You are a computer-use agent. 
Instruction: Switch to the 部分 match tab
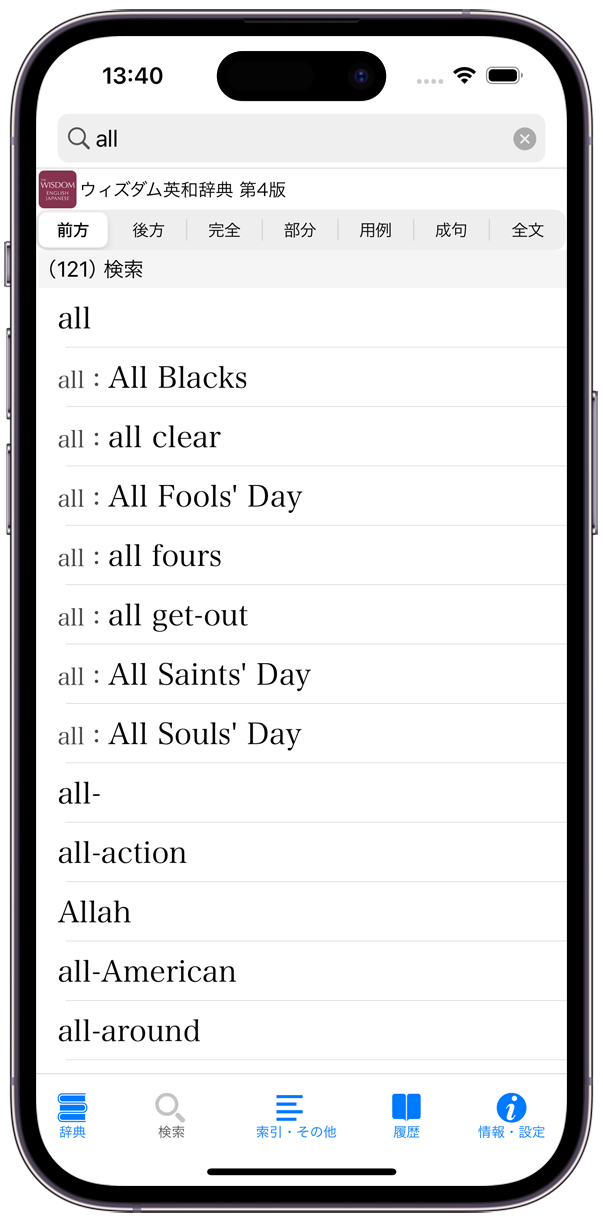point(300,230)
